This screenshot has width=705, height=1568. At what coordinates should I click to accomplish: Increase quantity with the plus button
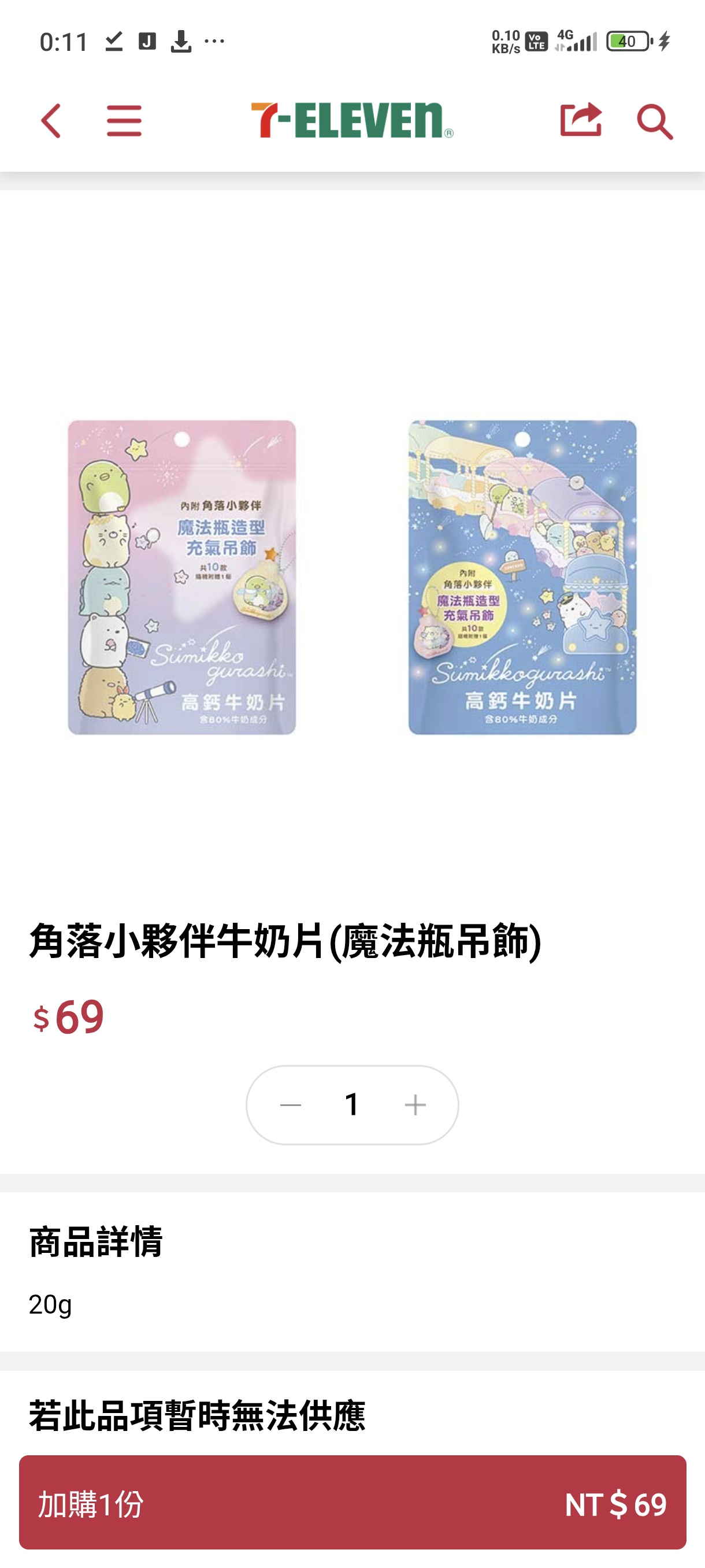(415, 1105)
